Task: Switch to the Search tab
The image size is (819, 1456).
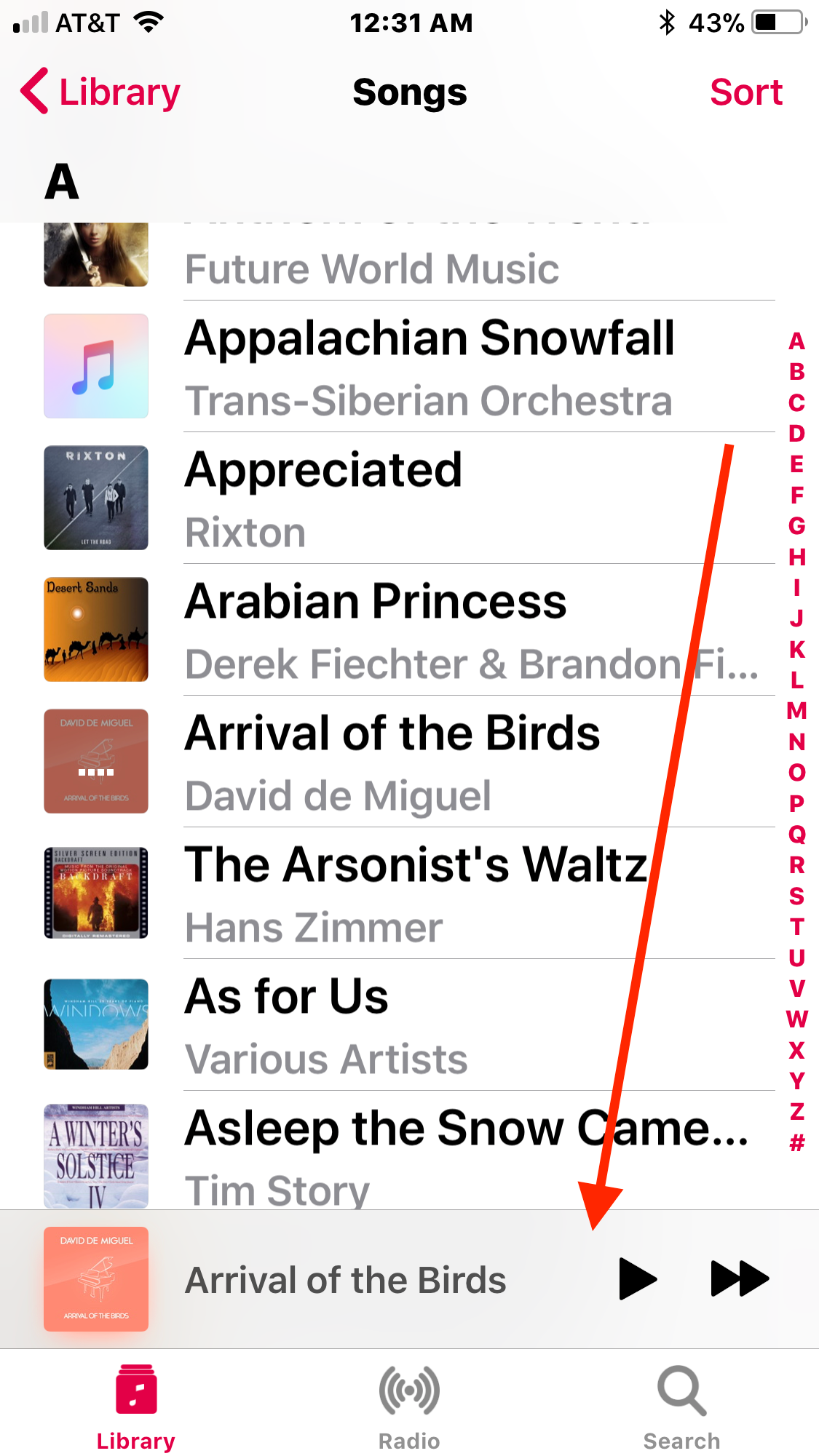Action: pyautogui.click(x=682, y=1407)
